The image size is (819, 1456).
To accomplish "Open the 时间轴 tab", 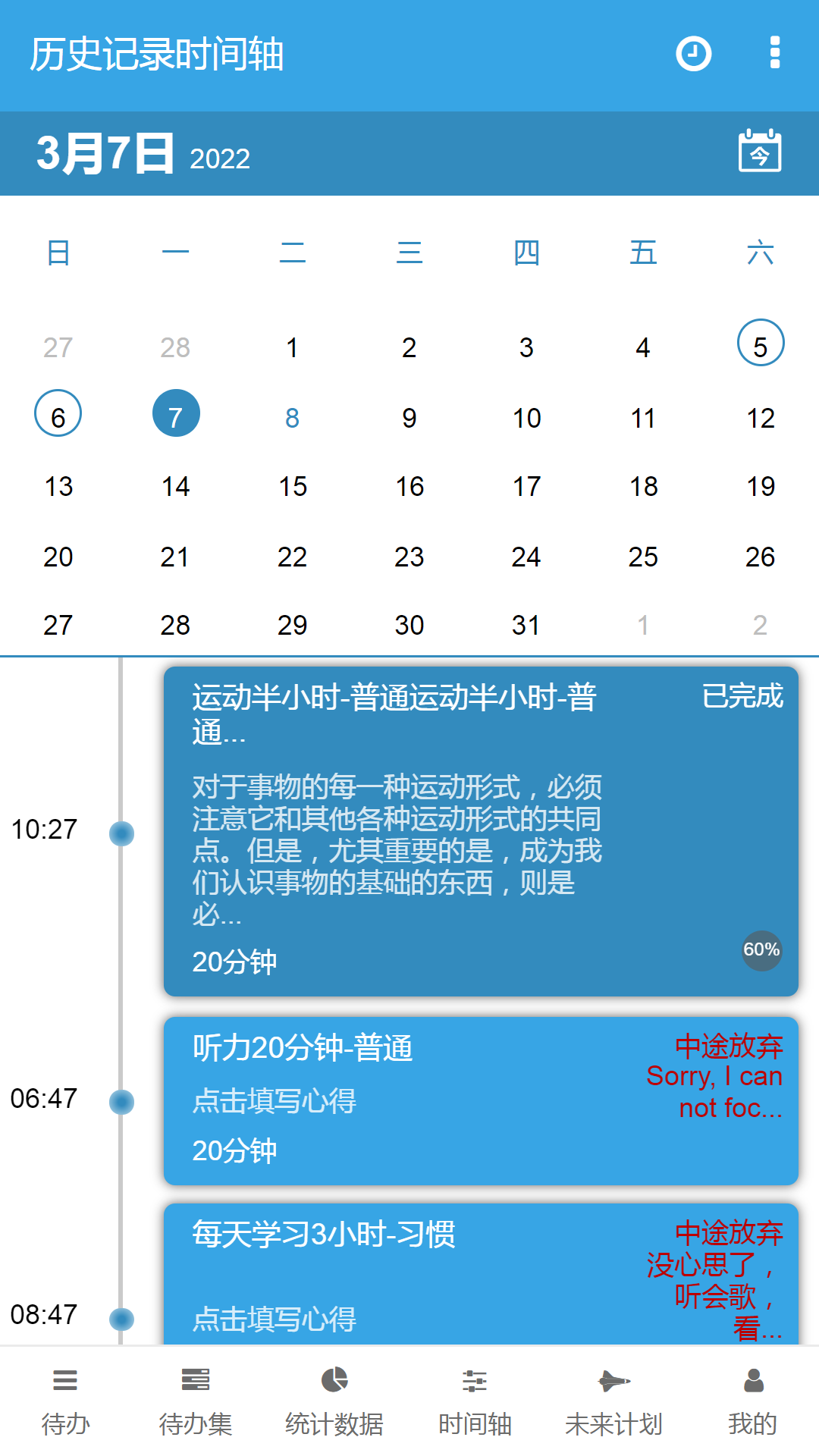I will tap(475, 1401).
